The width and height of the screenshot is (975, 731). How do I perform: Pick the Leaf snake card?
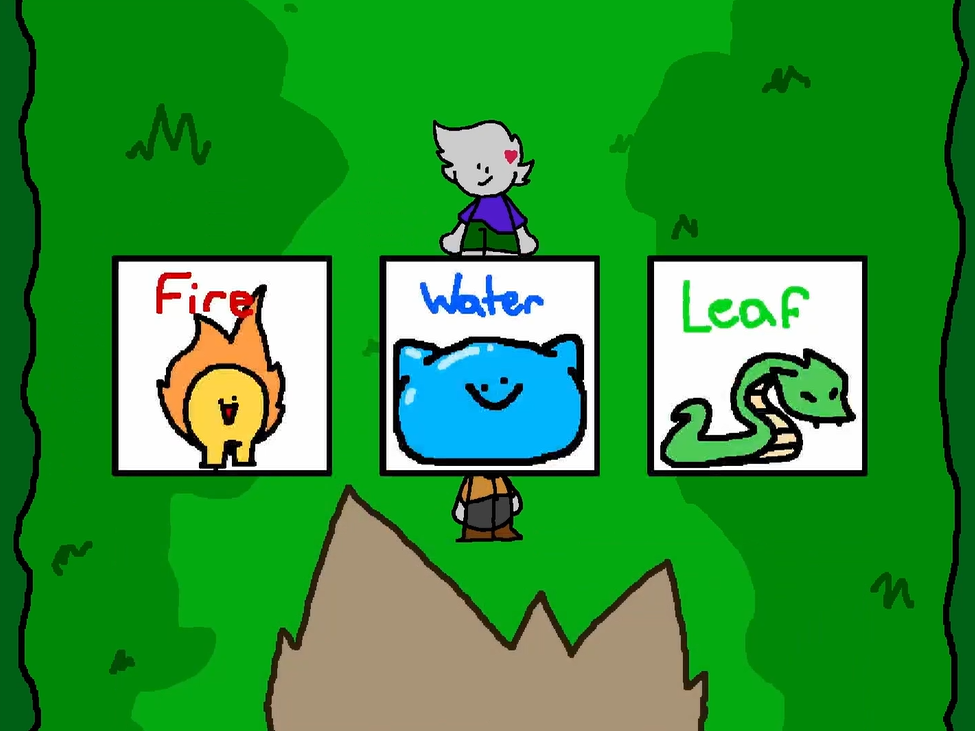[757, 366]
